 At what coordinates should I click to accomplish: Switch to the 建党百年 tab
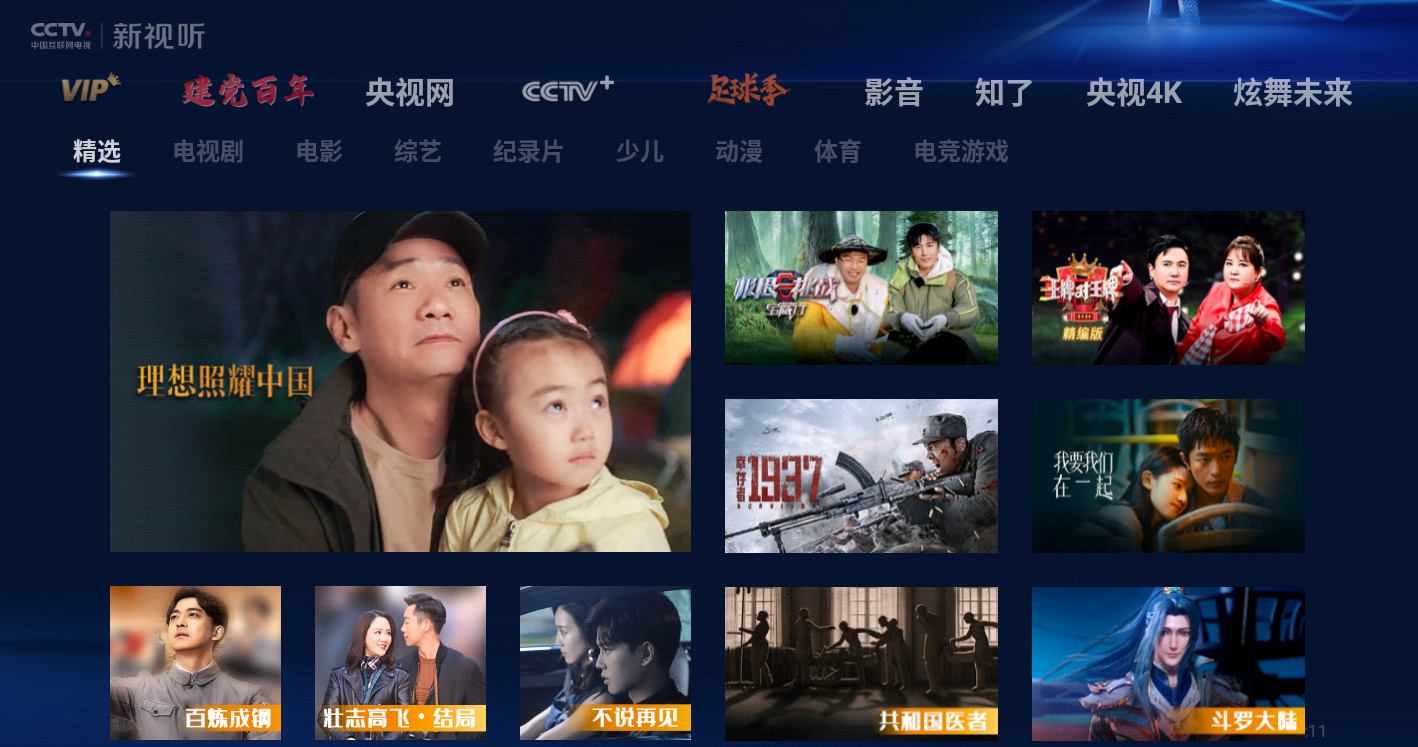[248, 92]
